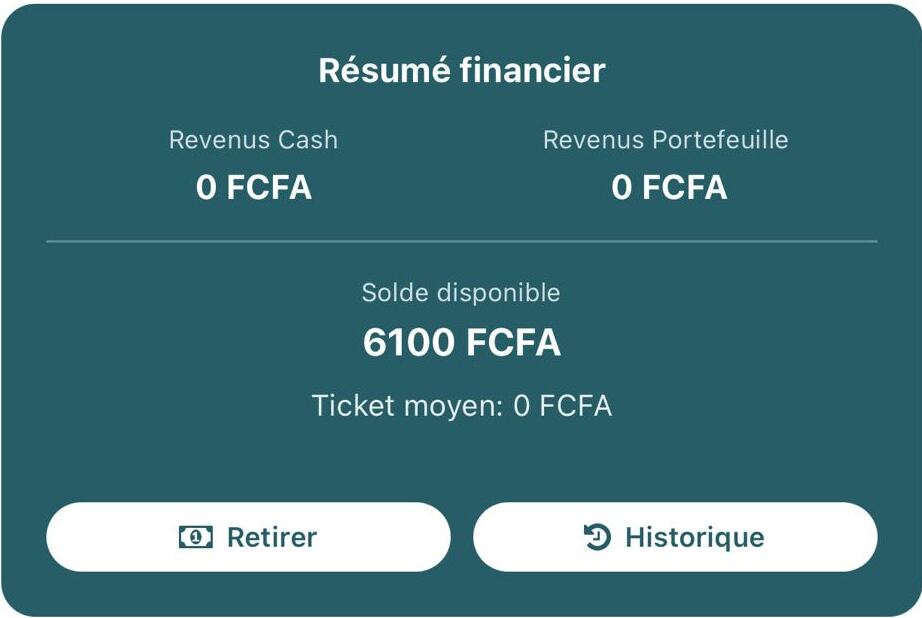The image size is (922, 618).
Task: Open the Historique transaction history
Action: pos(675,537)
